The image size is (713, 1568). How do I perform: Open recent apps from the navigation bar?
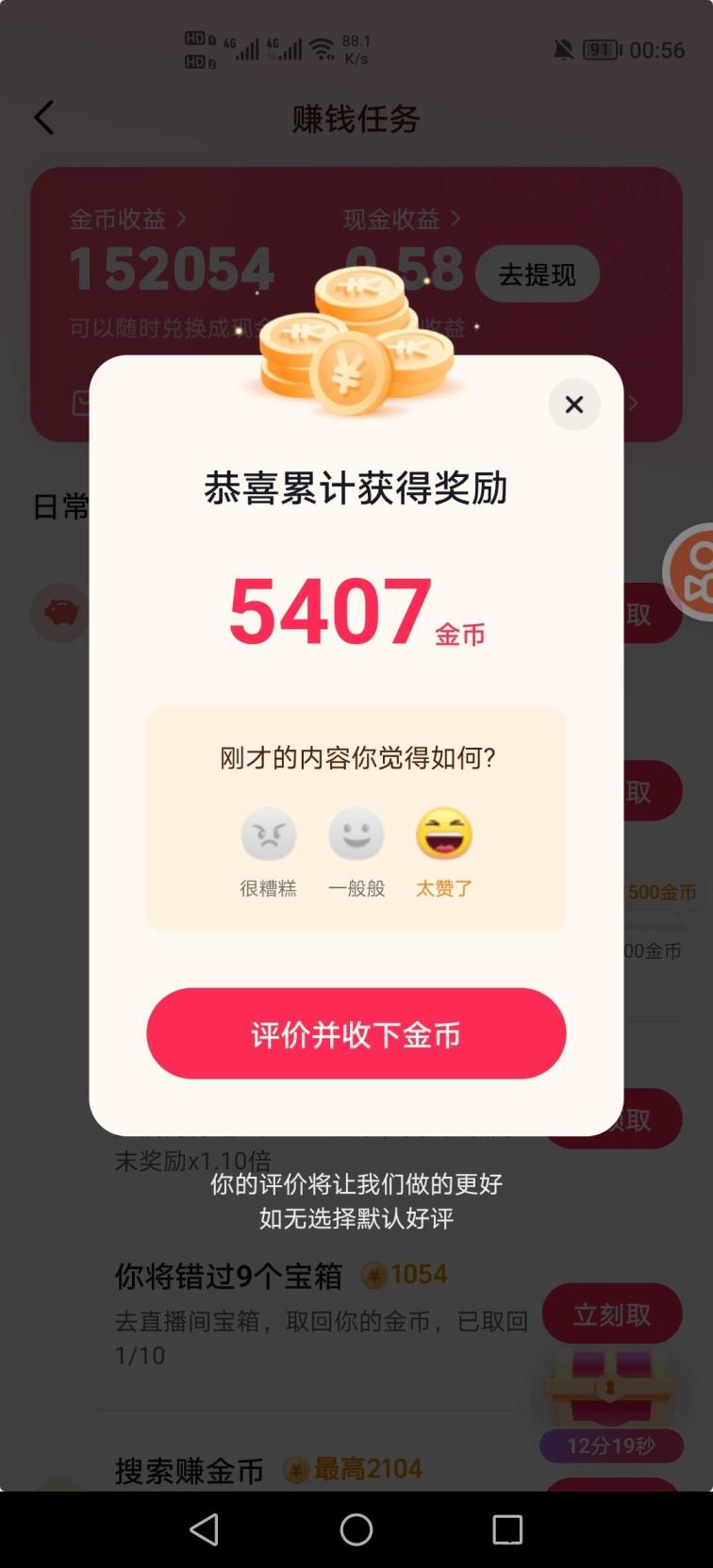click(x=507, y=1529)
